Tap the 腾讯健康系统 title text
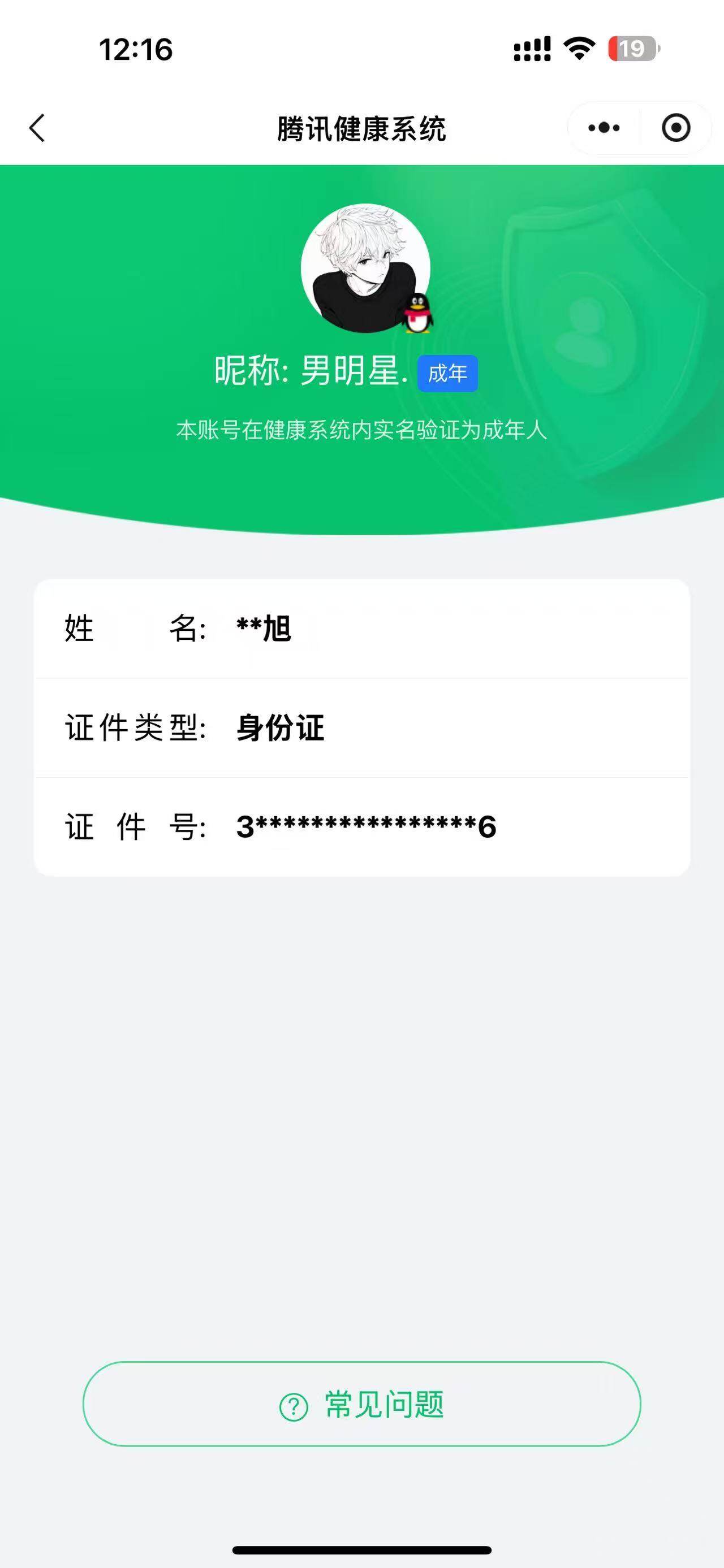Viewport: 724px width, 1568px height. point(361,127)
